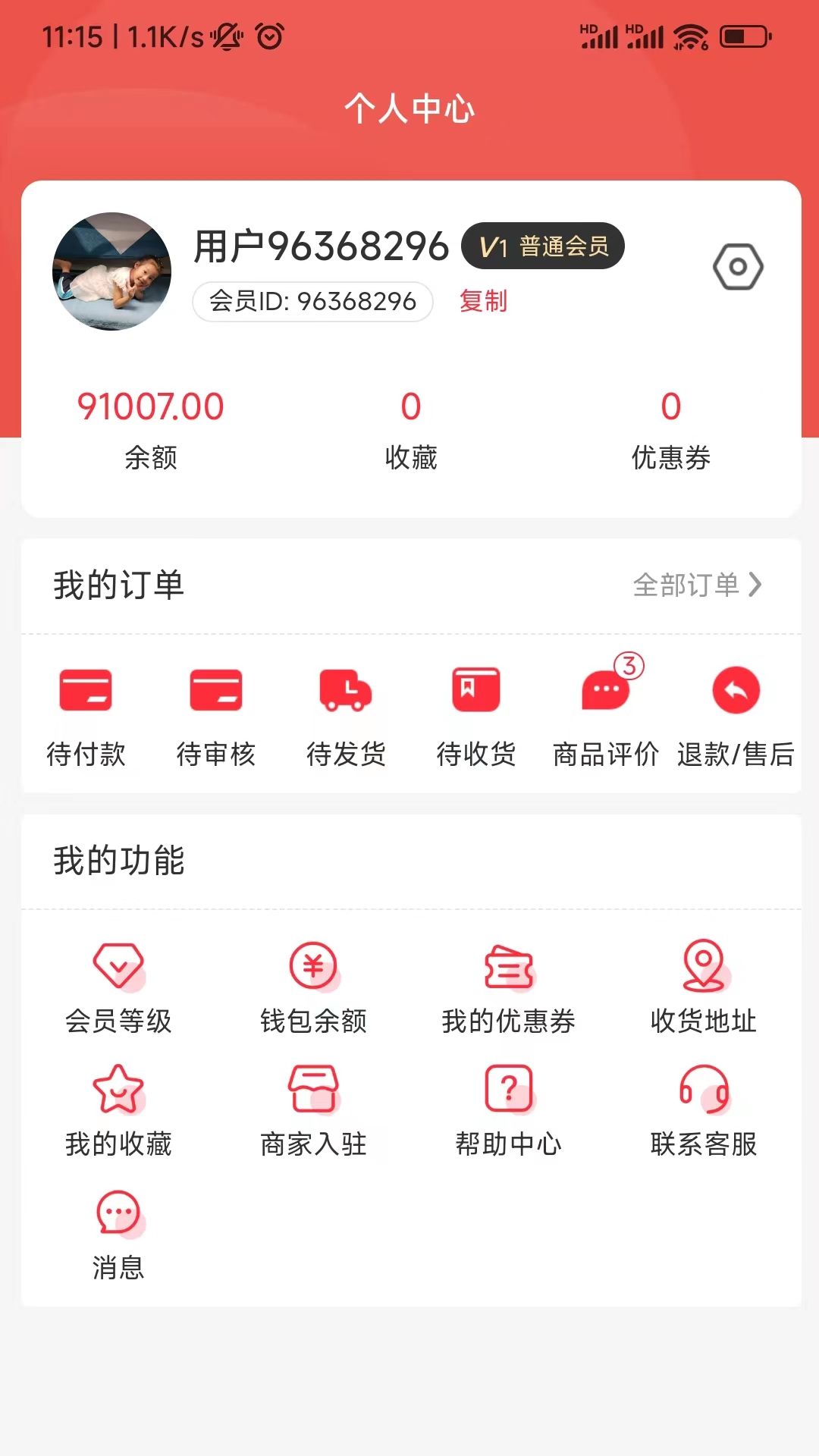
Task: View all orders via 全部订单
Action: click(696, 585)
